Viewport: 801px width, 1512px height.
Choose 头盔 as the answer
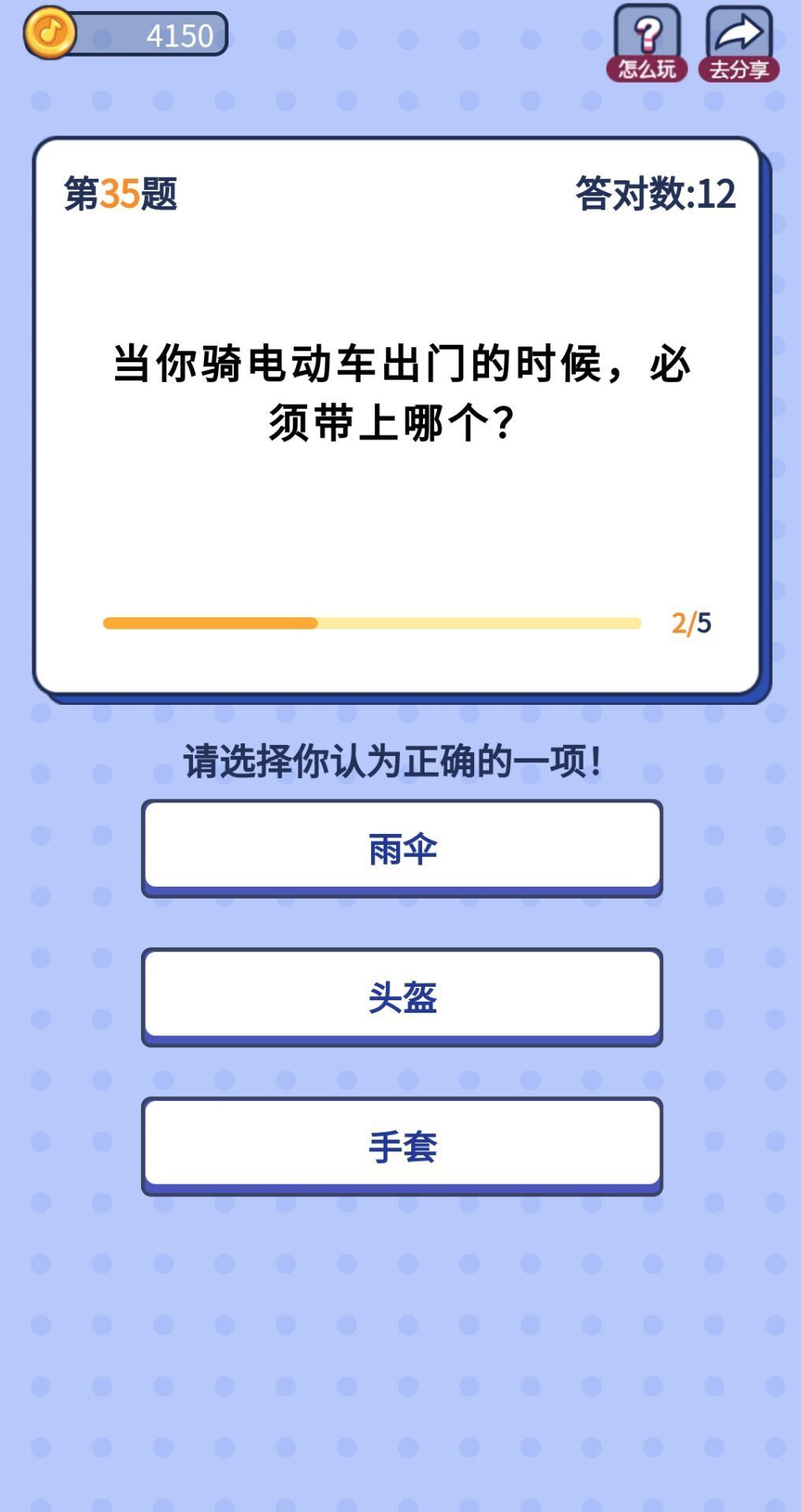402,996
